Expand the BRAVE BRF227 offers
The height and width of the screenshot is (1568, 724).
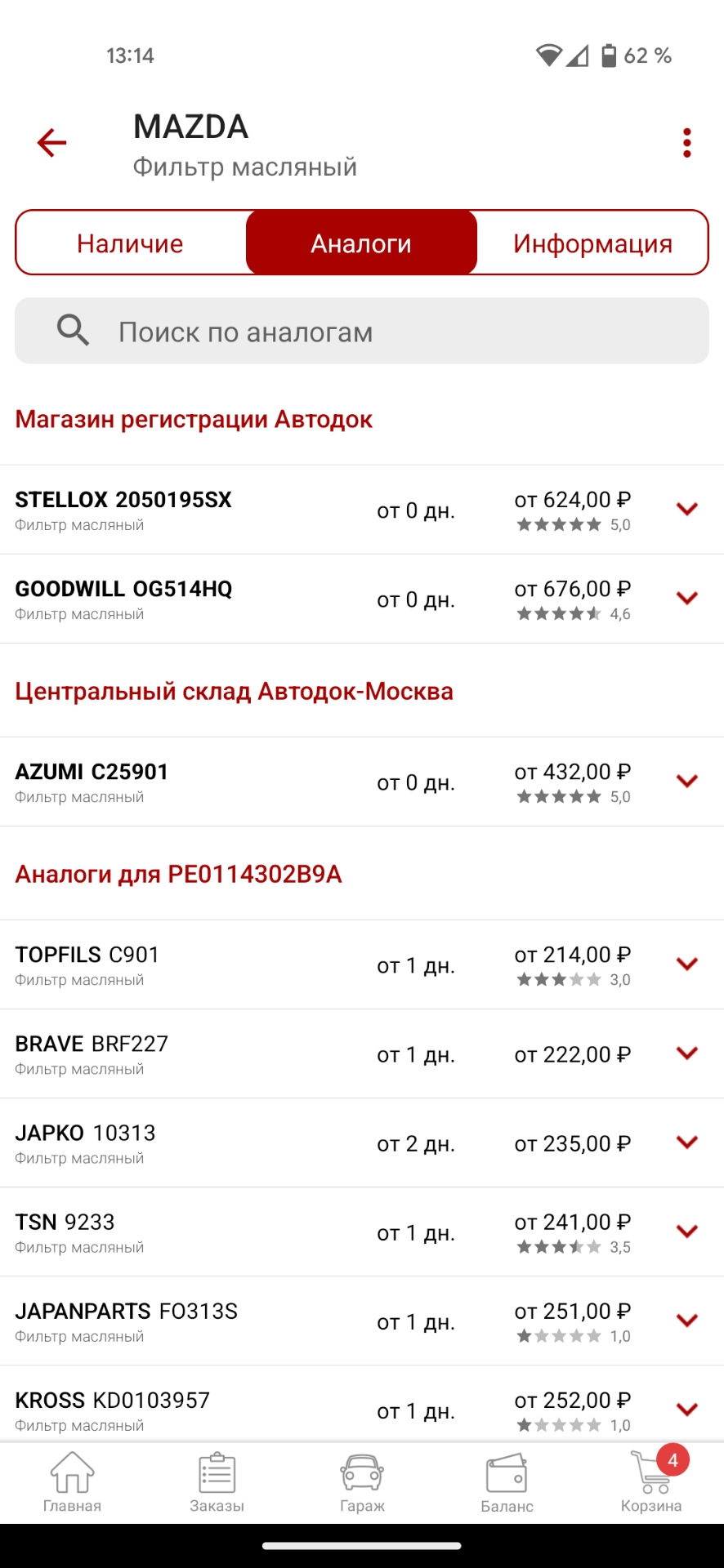click(x=687, y=1053)
